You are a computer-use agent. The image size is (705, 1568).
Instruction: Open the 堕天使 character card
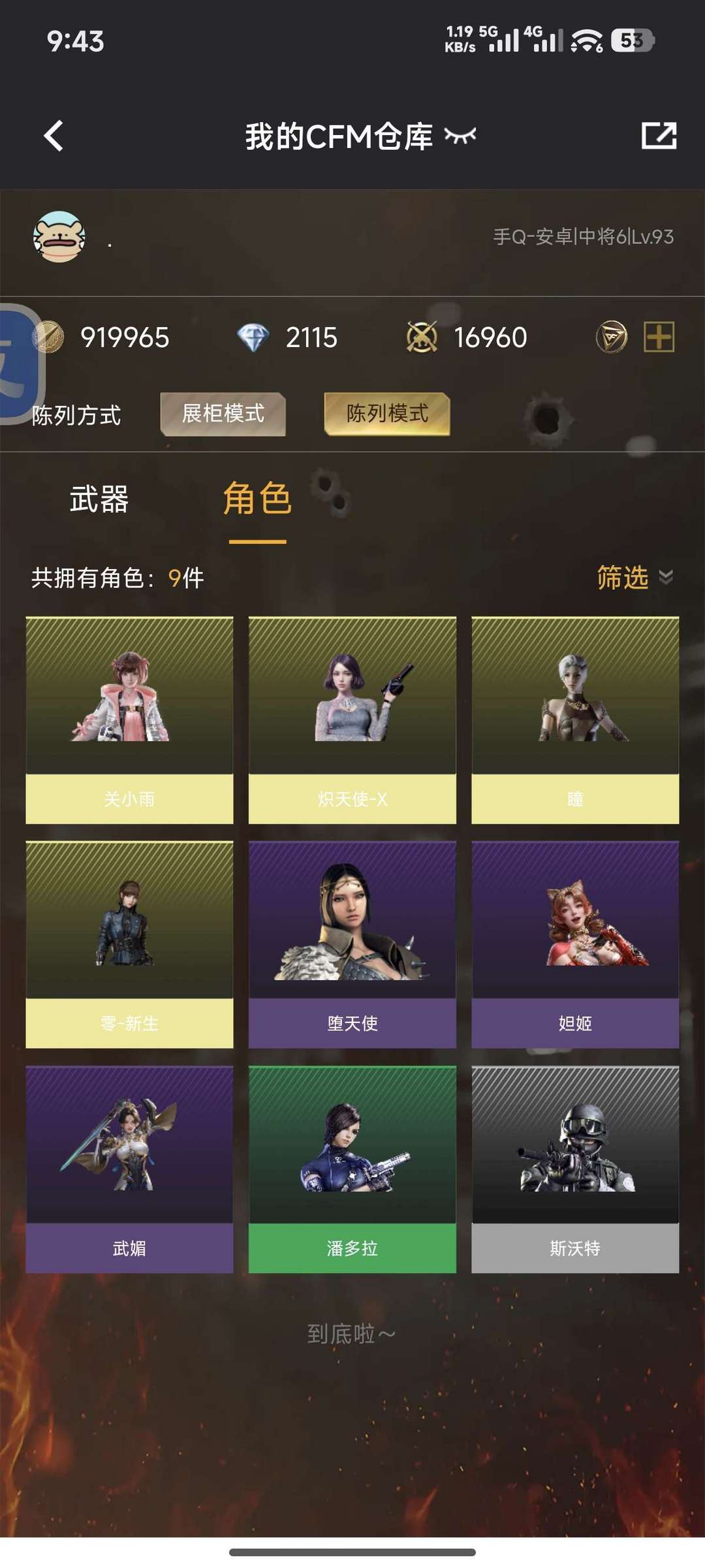click(352, 944)
